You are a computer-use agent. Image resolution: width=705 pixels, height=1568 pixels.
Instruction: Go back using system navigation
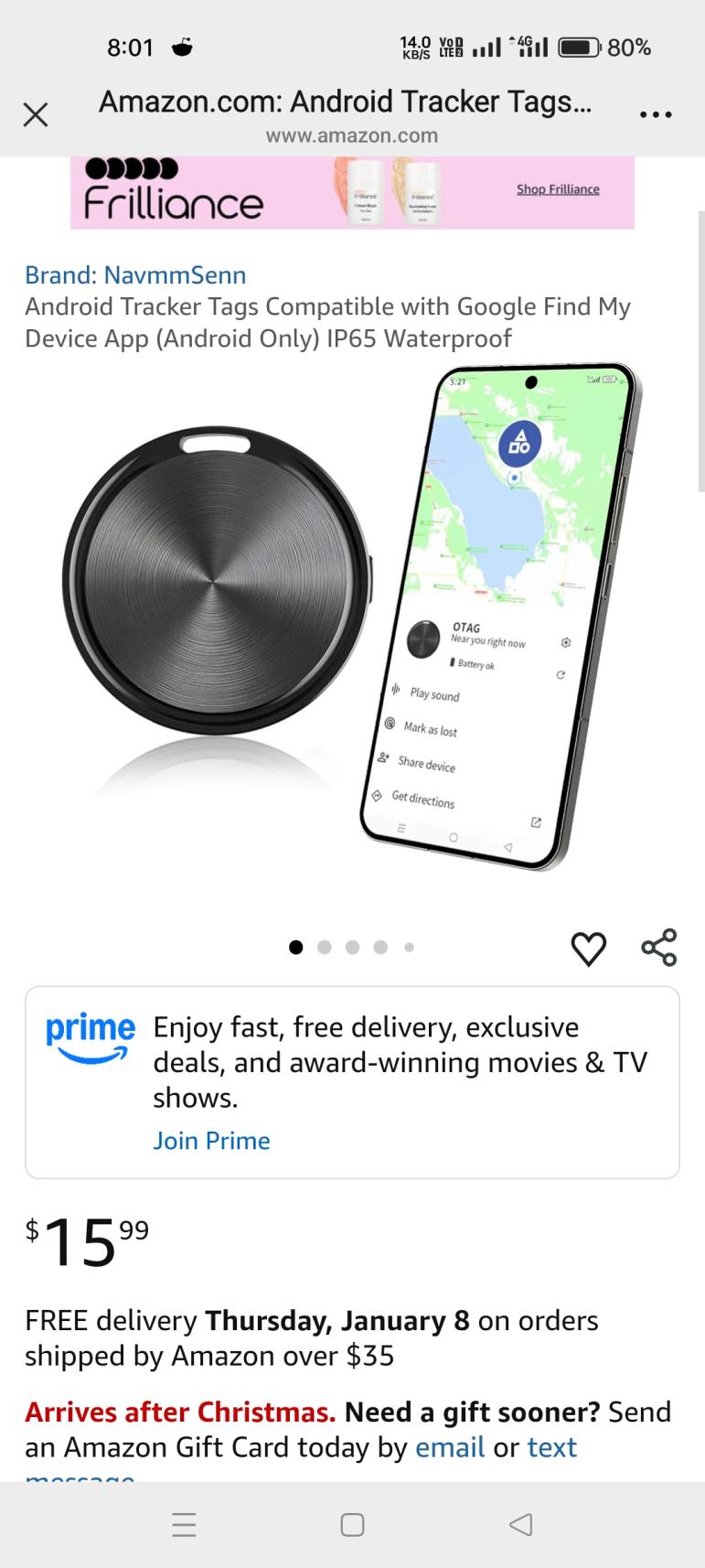(520, 1524)
